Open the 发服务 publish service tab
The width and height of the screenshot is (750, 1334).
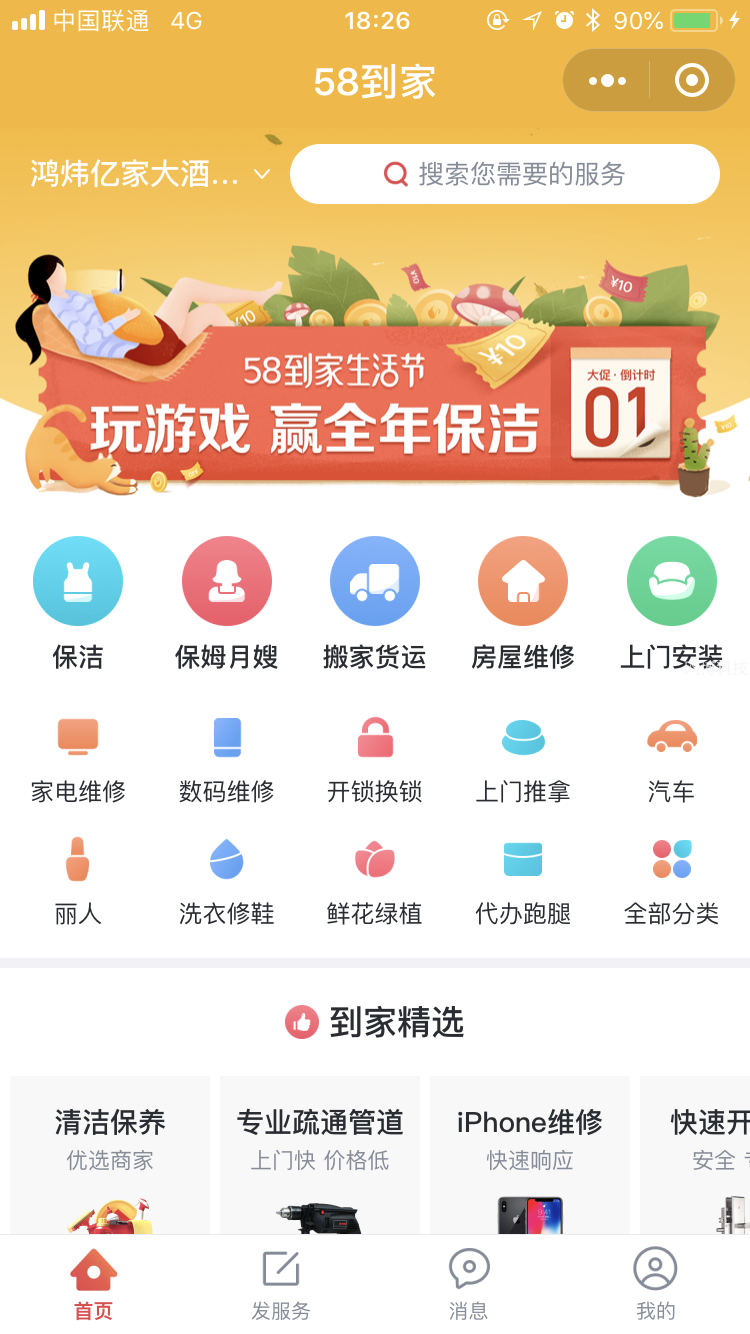click(x=280, y=1283)
